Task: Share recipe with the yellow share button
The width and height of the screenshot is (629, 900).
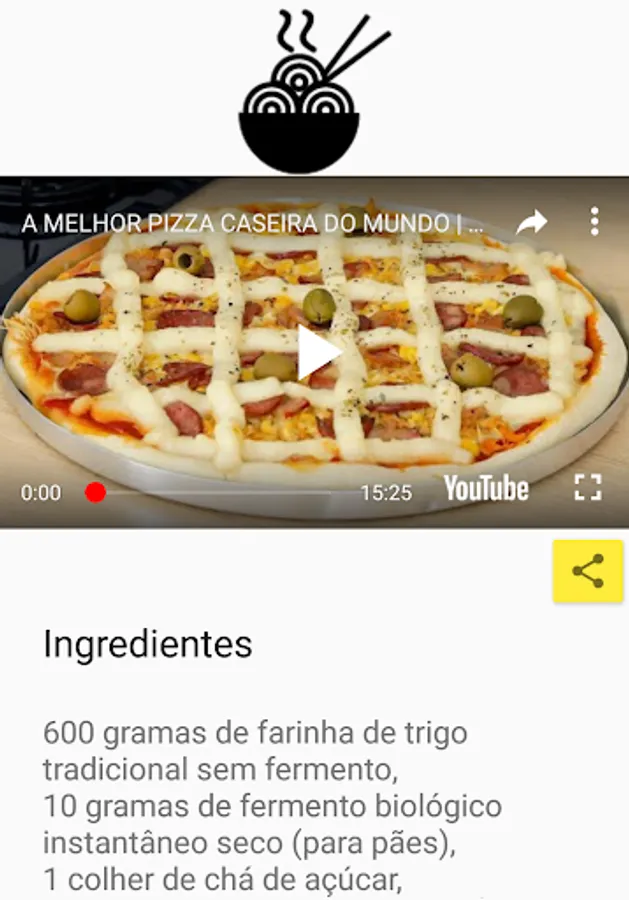Action: (588, 571)
